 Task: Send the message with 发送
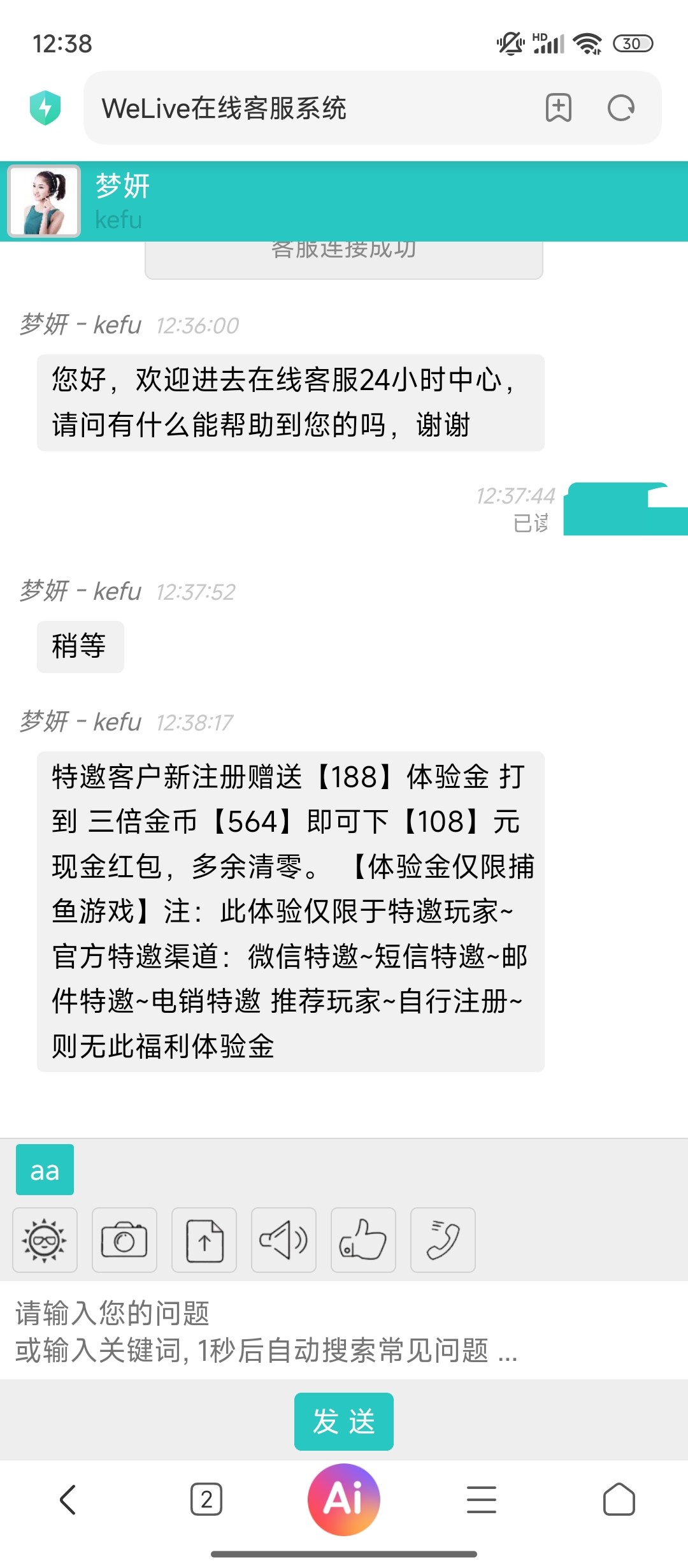coord(344,1421)
